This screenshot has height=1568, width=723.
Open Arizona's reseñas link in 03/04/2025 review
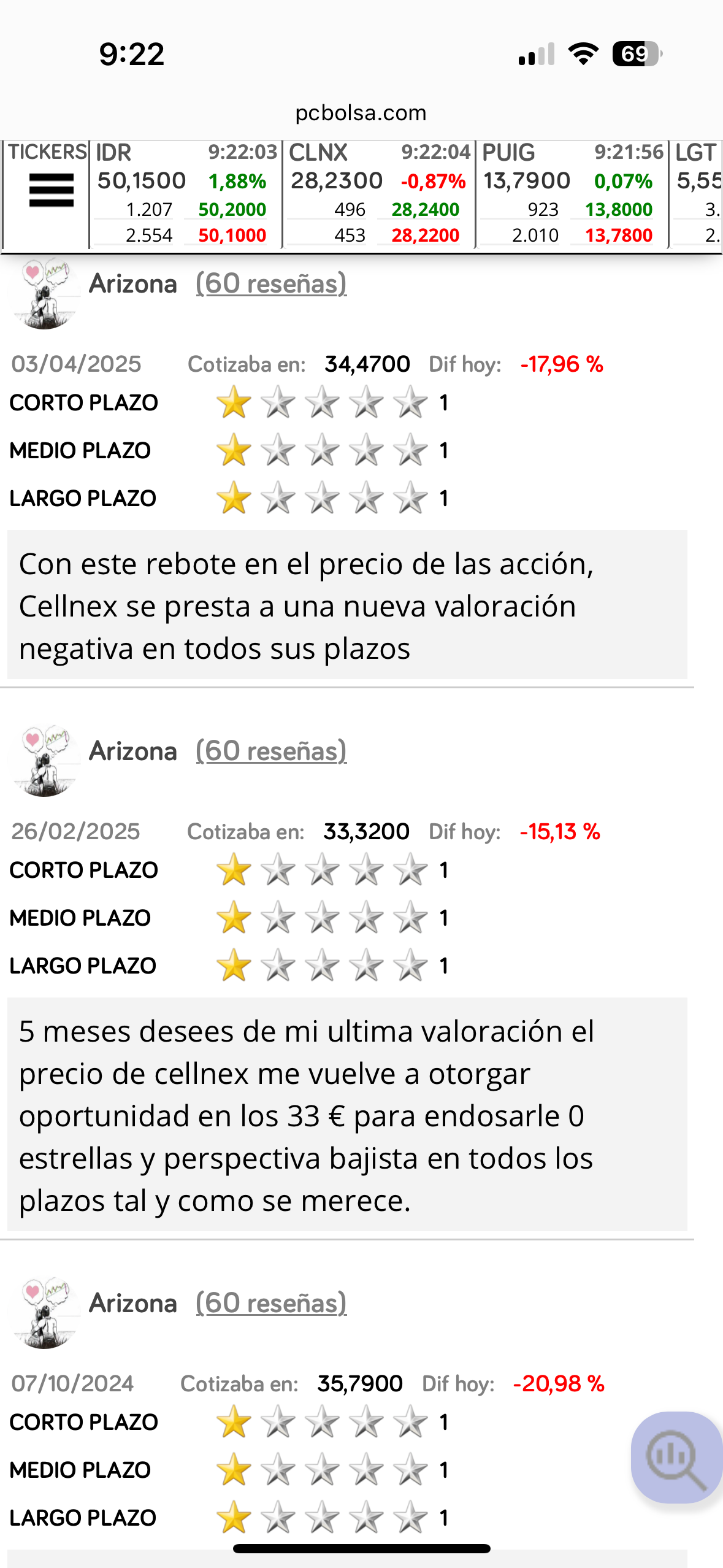(271, 284)
